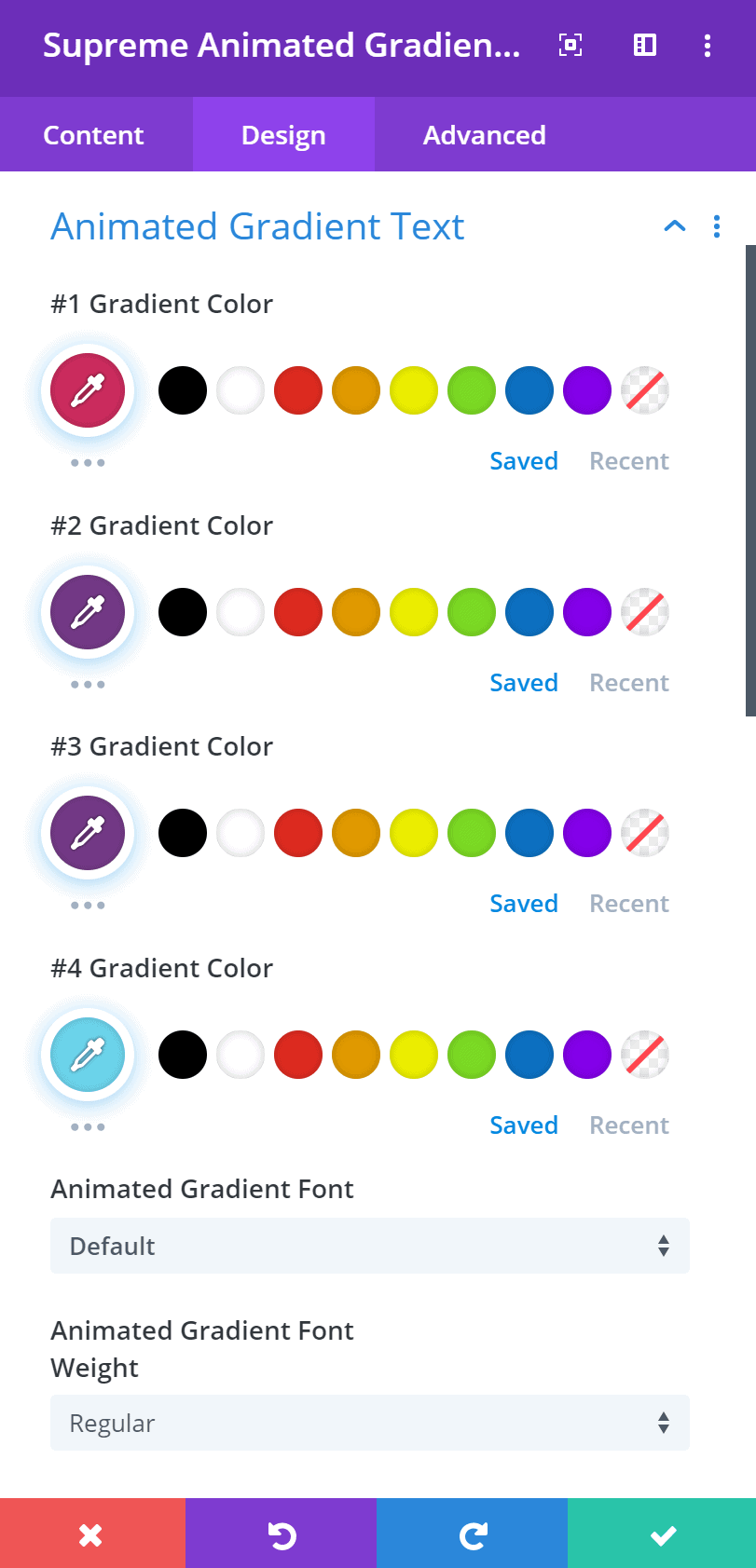Open the Advanced tab
Viewport: 756px width, 1568px height.
(x=484, y=135)
